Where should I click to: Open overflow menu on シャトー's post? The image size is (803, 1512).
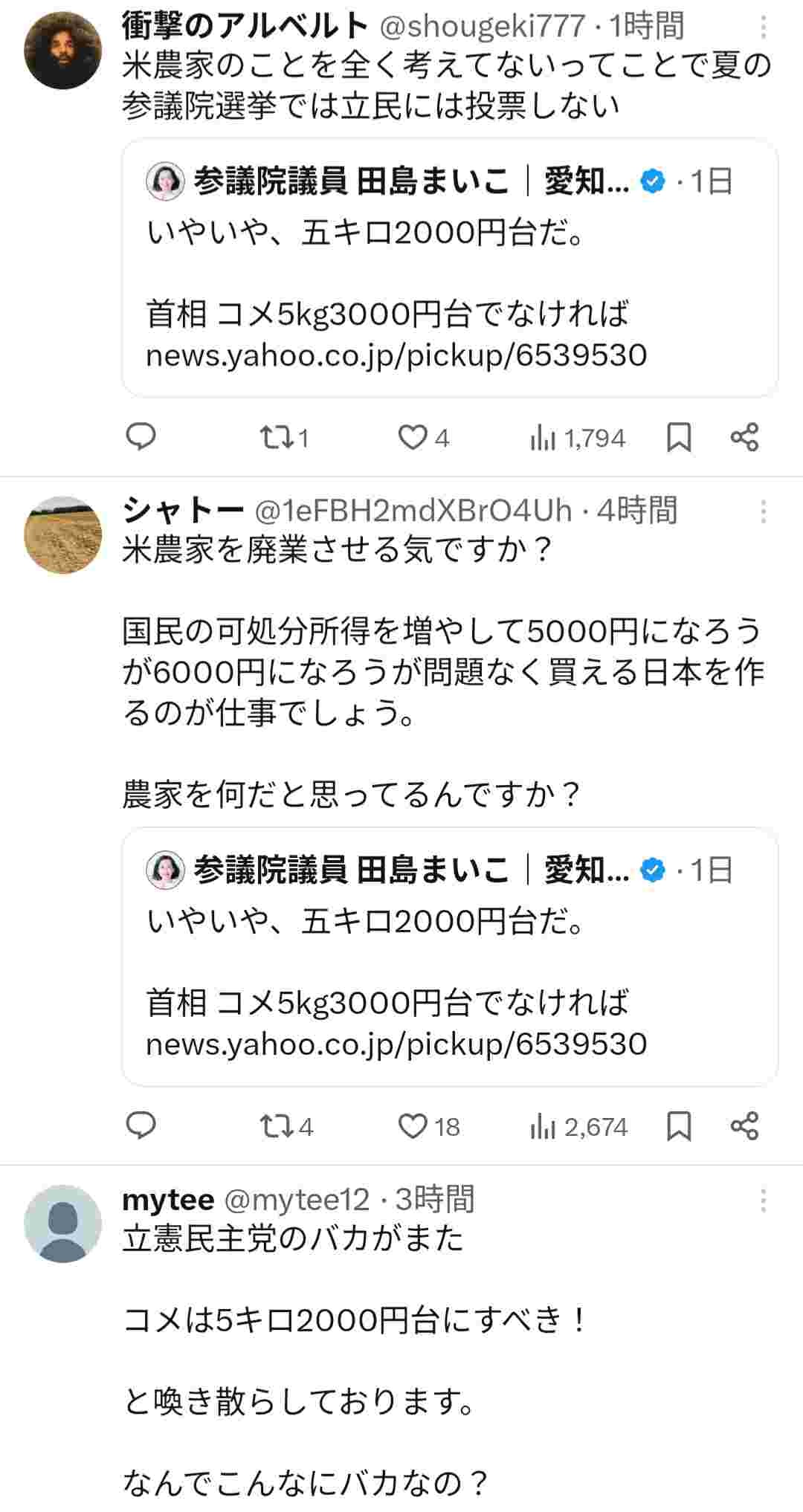[x=764, y=512]
